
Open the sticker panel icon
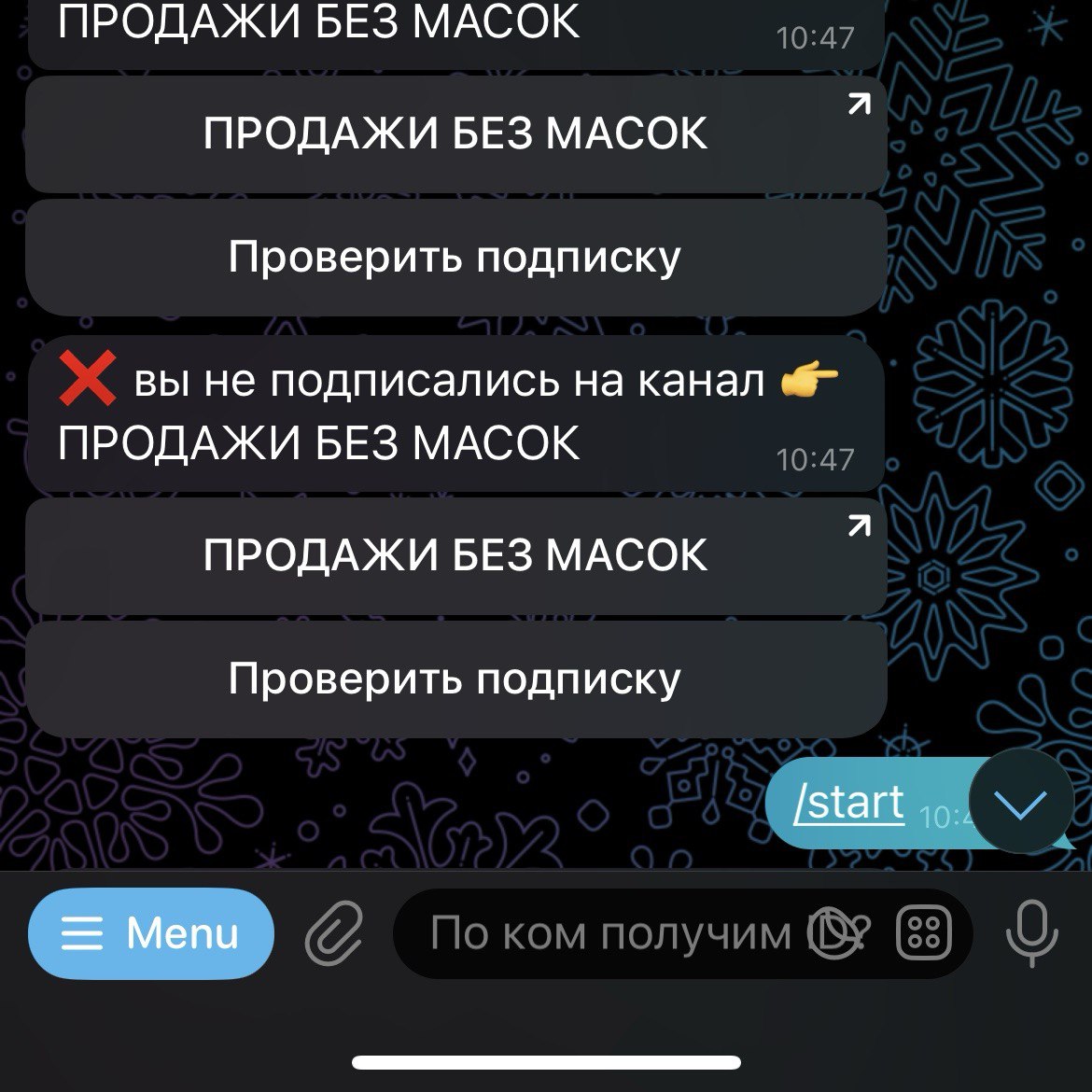pyautogui.click(x=836, y=933)
